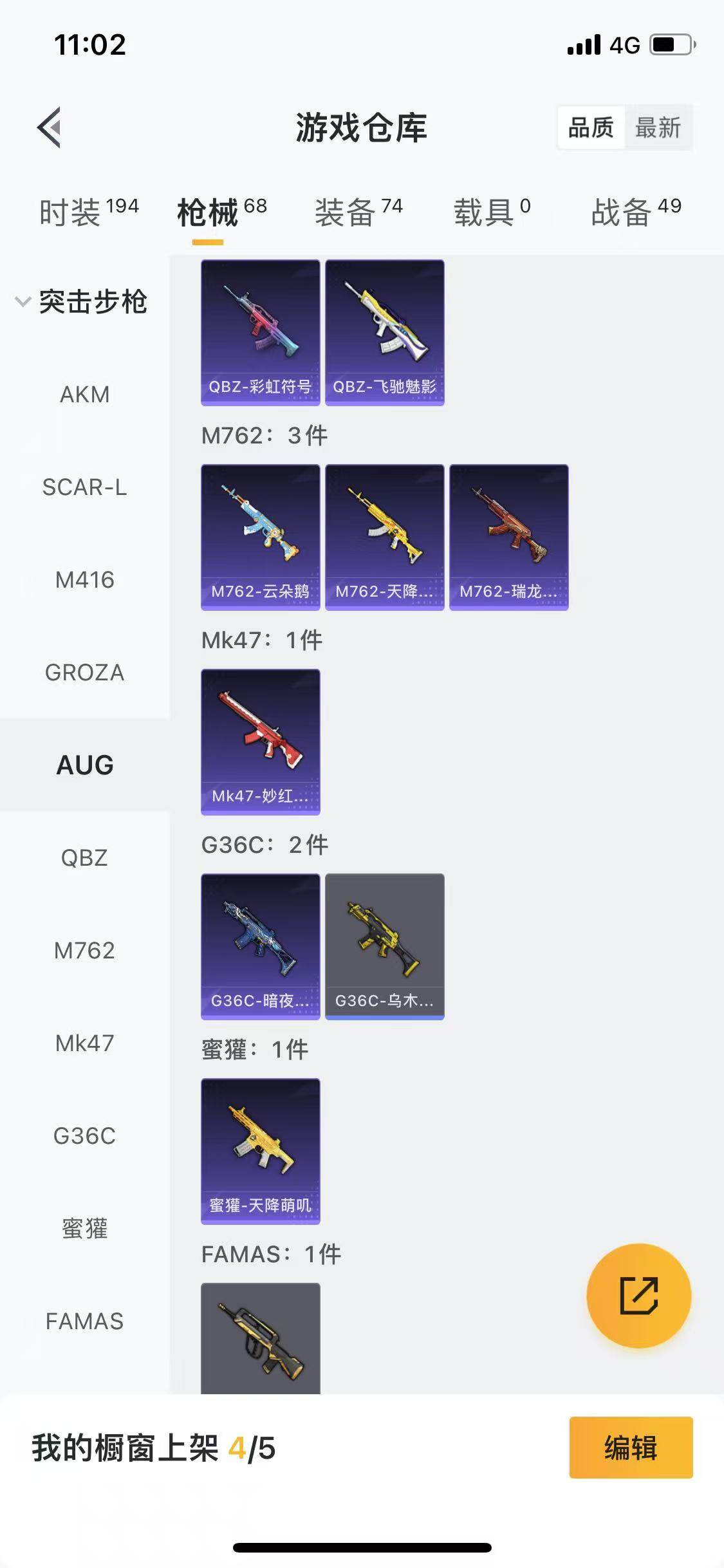Jump to GROZA weapons

point(84,673)
